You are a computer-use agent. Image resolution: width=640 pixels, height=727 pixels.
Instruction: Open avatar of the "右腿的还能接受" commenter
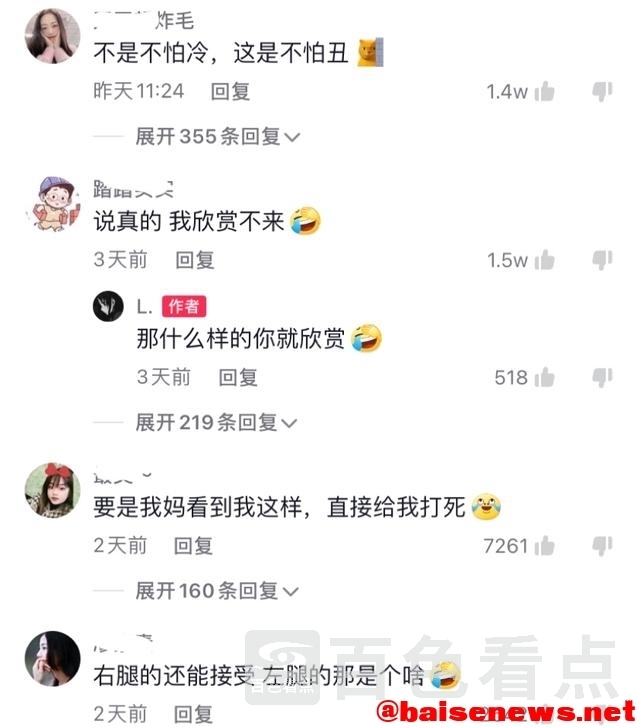click(51, 659)
